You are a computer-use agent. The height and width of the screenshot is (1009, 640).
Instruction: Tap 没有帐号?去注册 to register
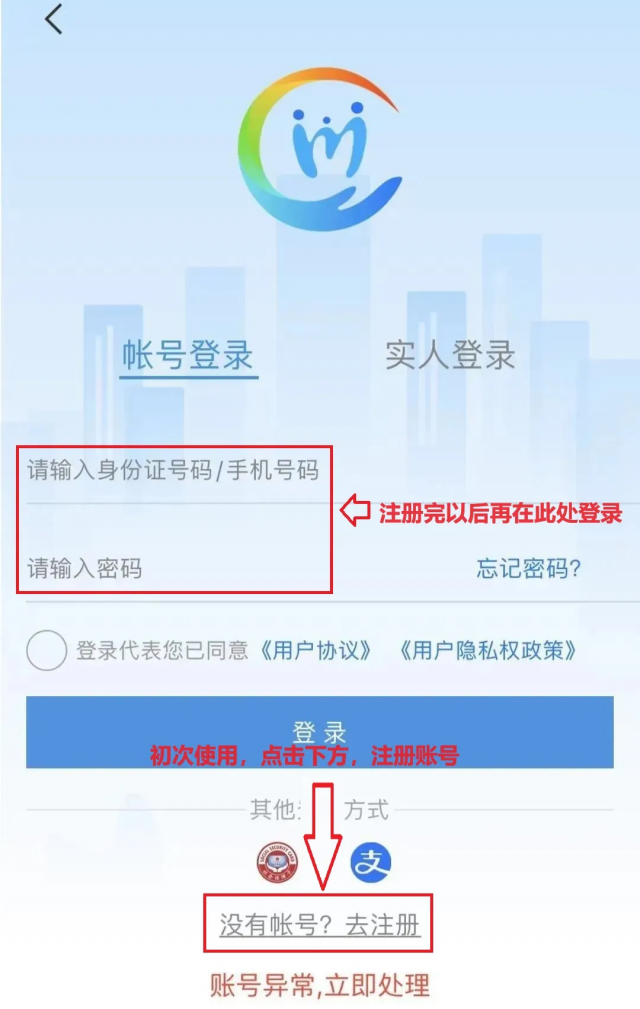320,925
